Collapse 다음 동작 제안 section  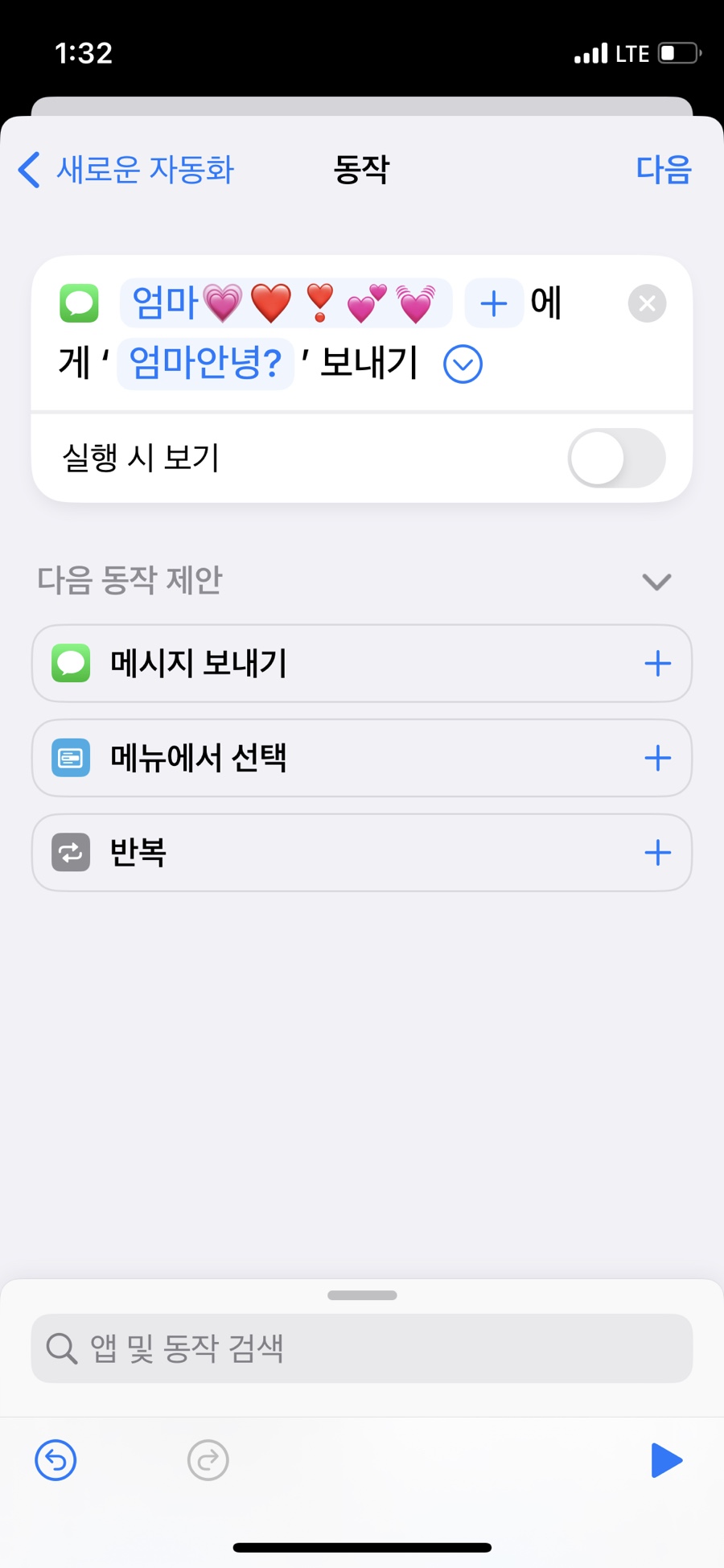click(x=656, y=581)
